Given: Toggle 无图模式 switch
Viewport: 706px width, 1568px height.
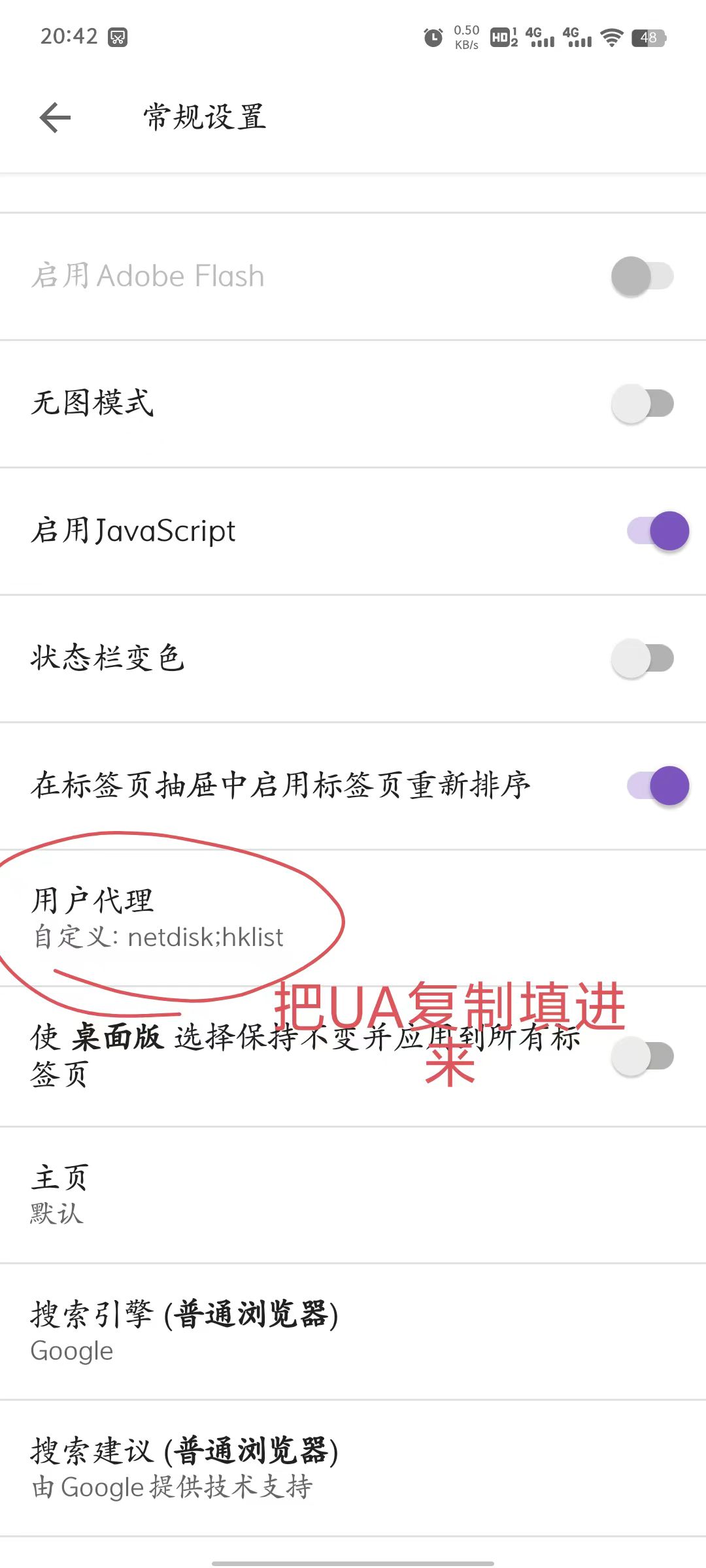Looking at the screenshot, I should 642,404.
